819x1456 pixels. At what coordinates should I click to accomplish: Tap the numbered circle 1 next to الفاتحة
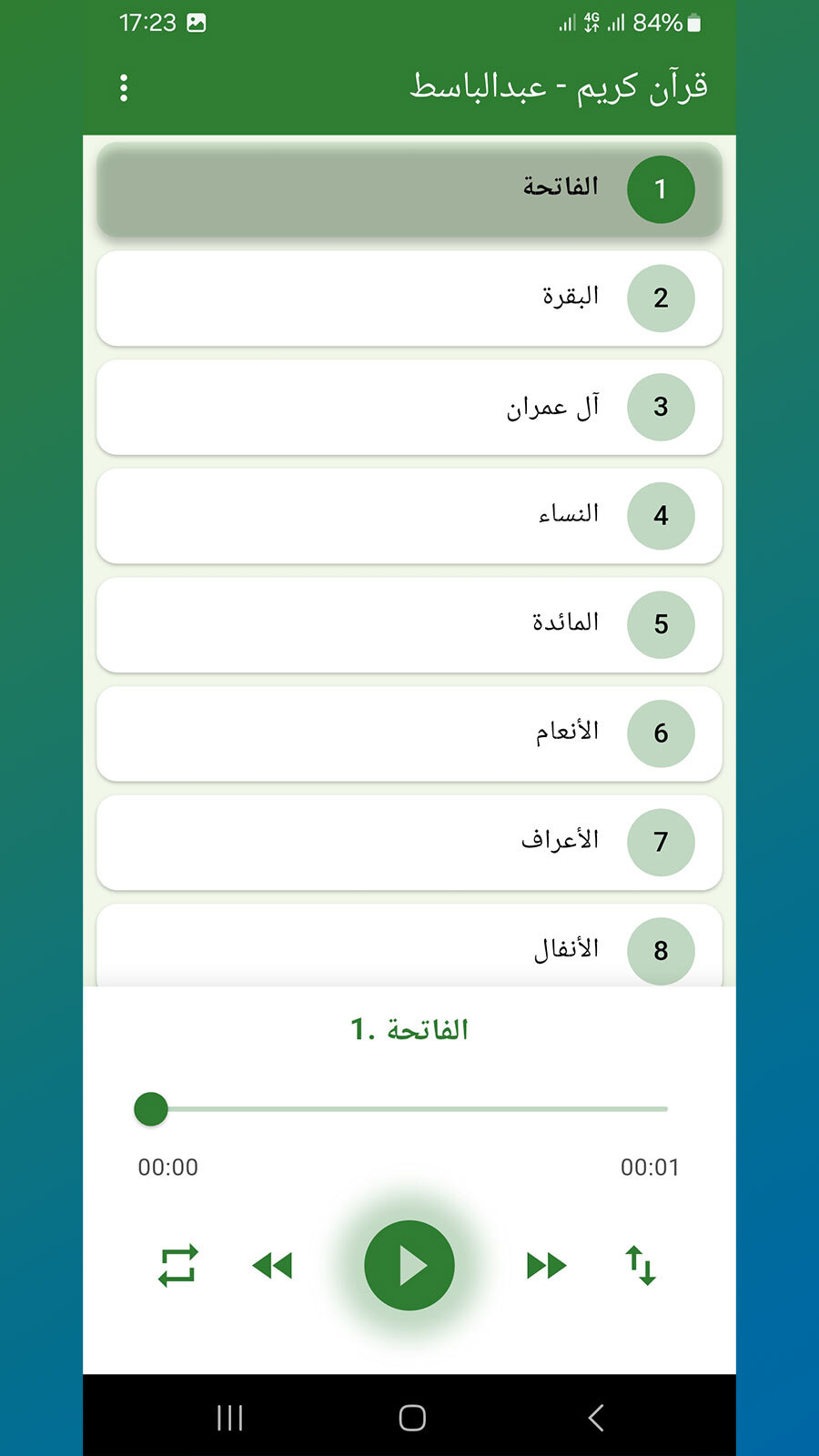[x=662, y=189]
